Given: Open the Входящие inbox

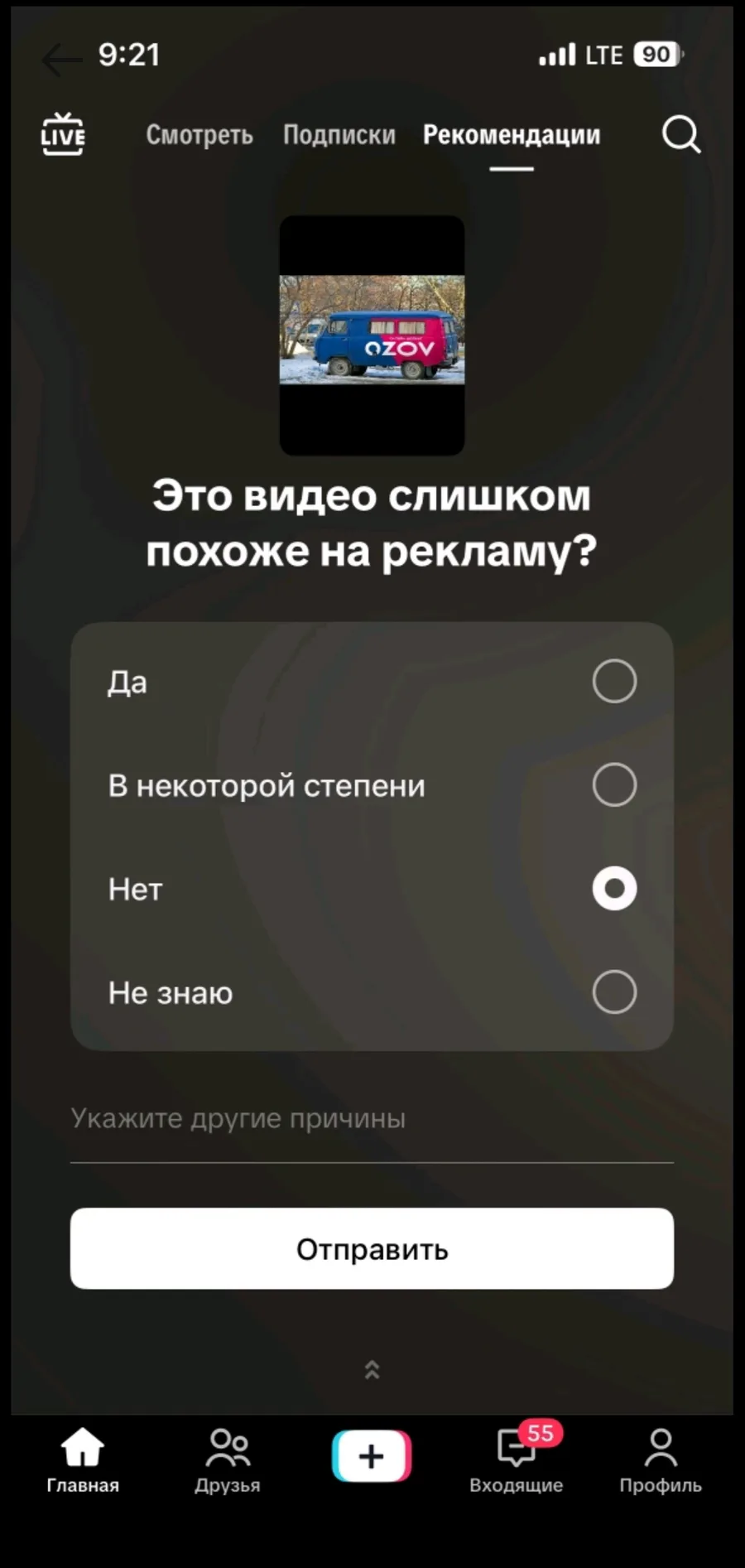Looking at the screenshot, I should (x=517, y=1460).
